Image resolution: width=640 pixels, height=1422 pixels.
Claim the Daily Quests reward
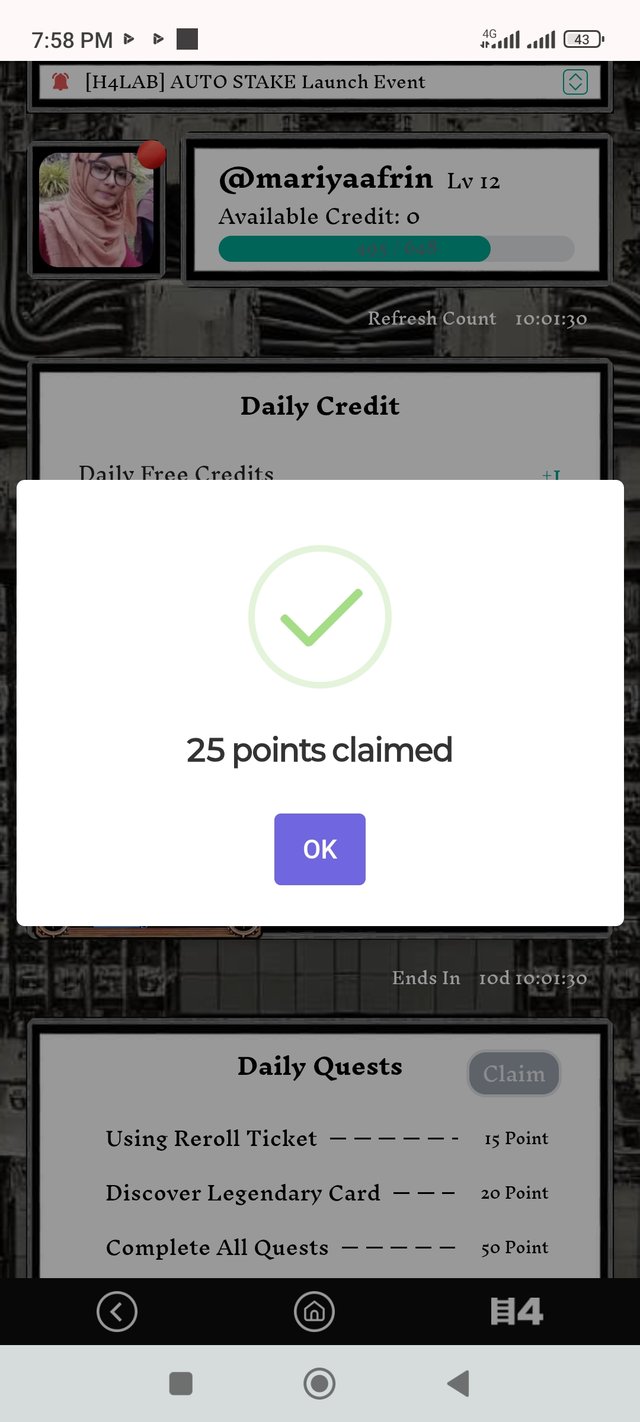pyautogui.click(x=514, y=1074)
